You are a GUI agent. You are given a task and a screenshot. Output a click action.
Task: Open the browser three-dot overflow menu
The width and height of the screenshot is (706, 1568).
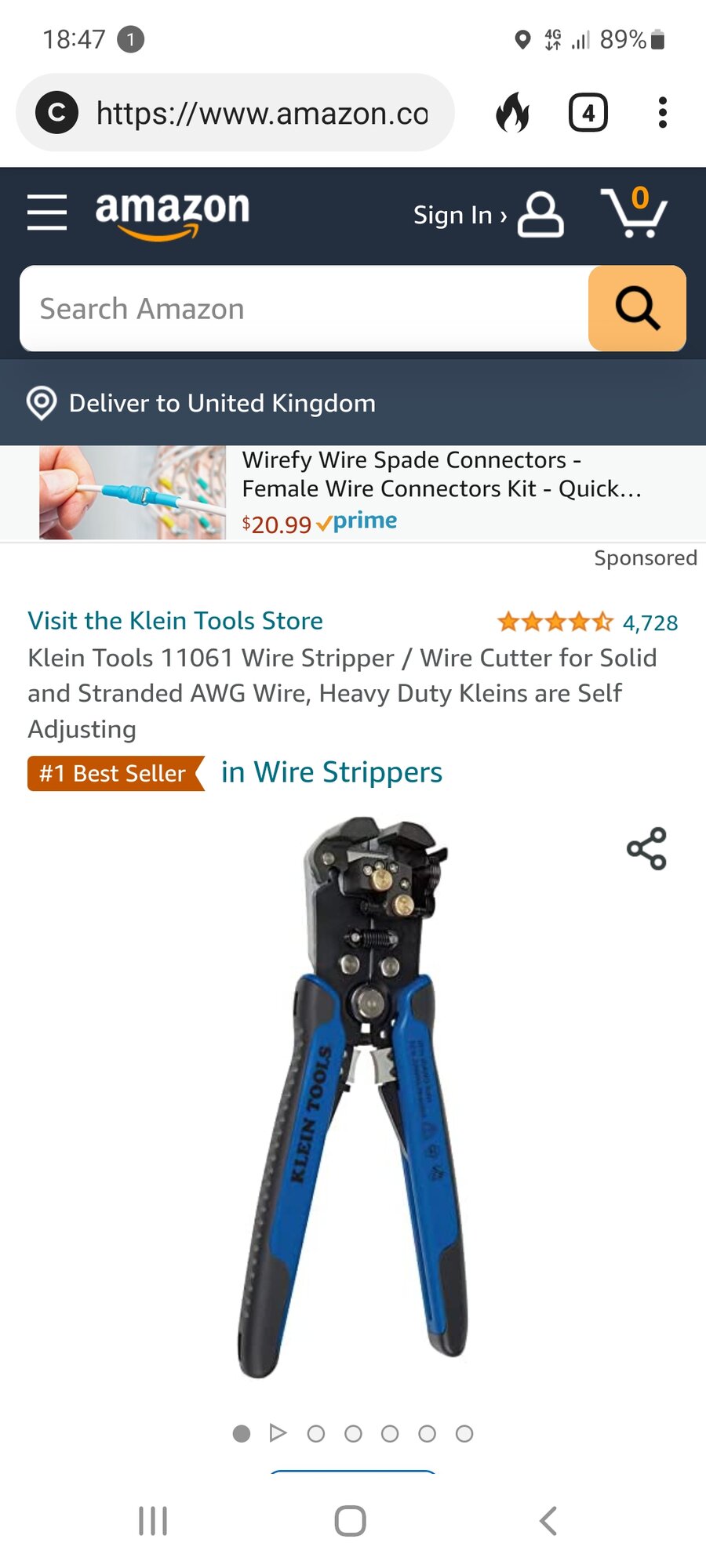663,113
